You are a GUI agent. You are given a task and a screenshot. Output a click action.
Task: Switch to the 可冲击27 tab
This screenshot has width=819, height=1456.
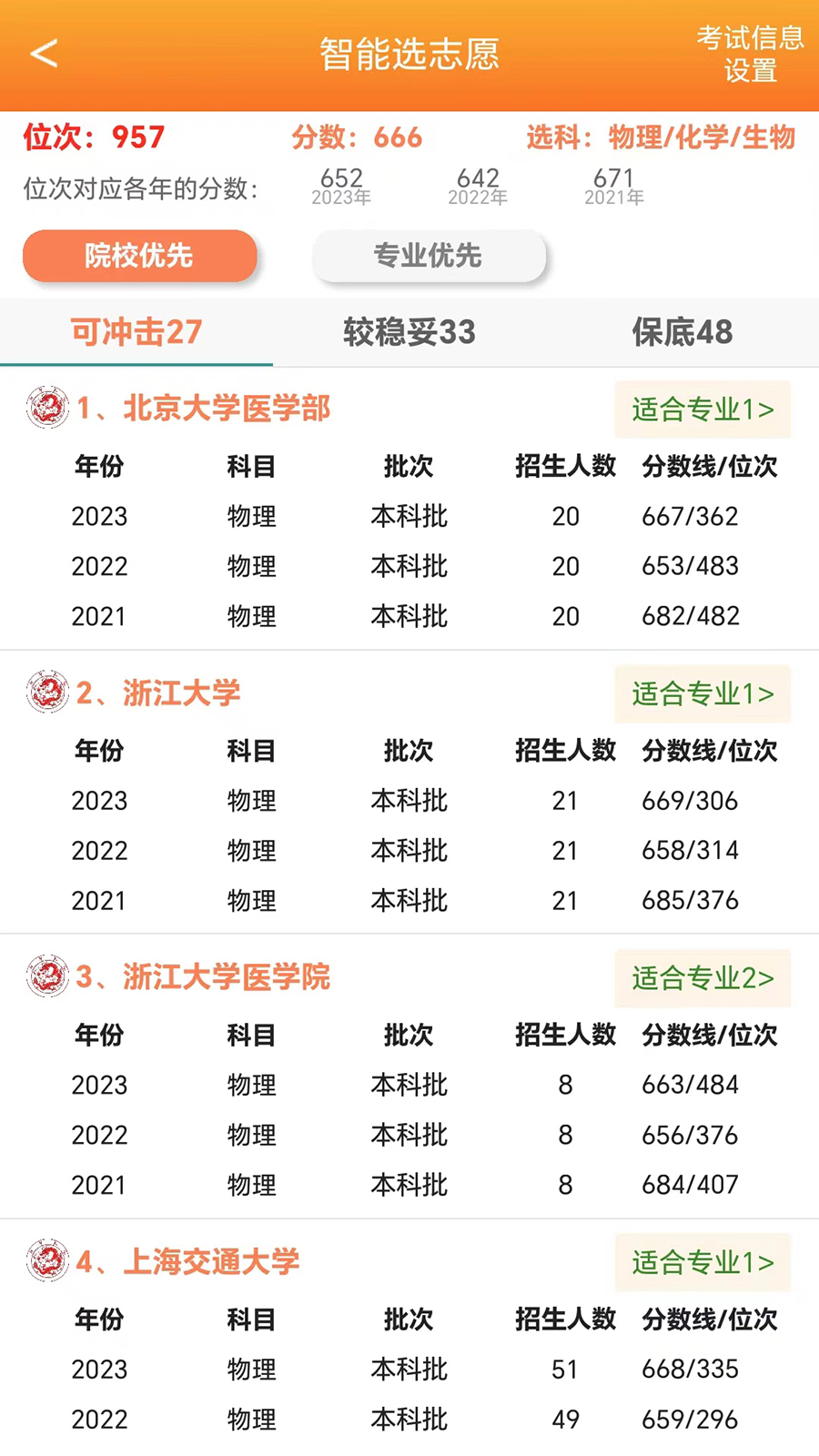point(136,332)
